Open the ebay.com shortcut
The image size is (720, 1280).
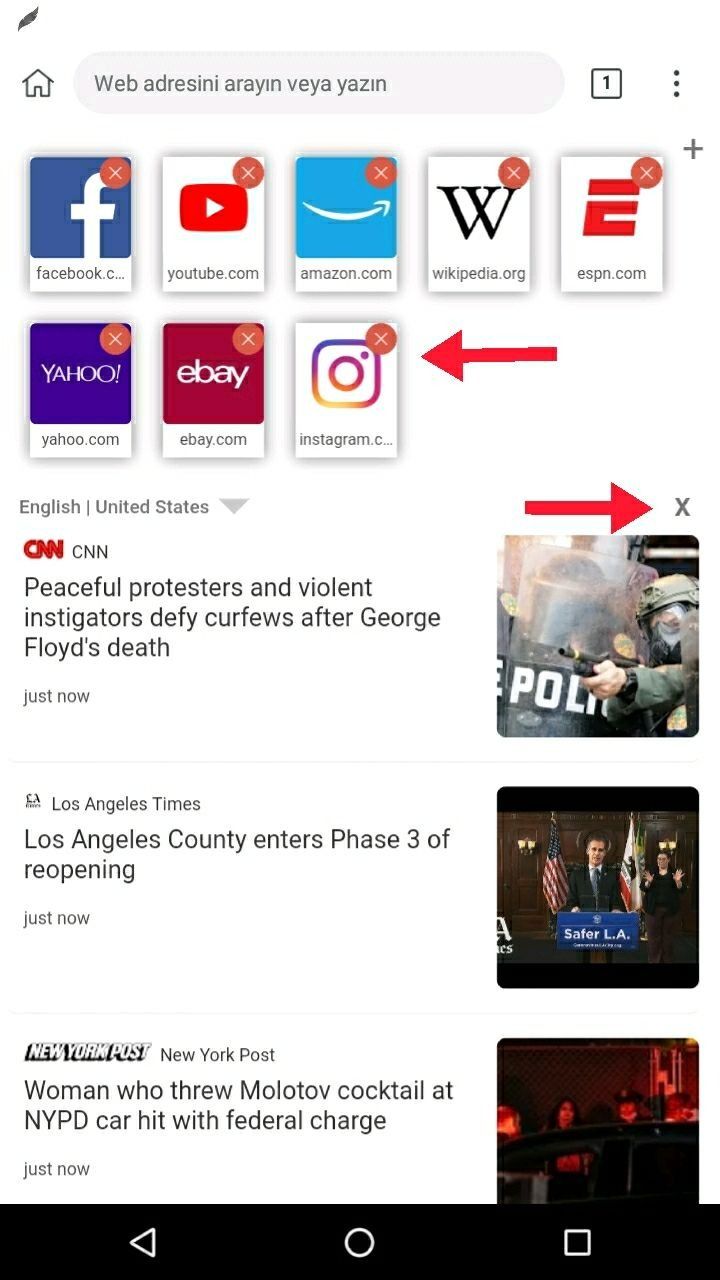point(213,386)
